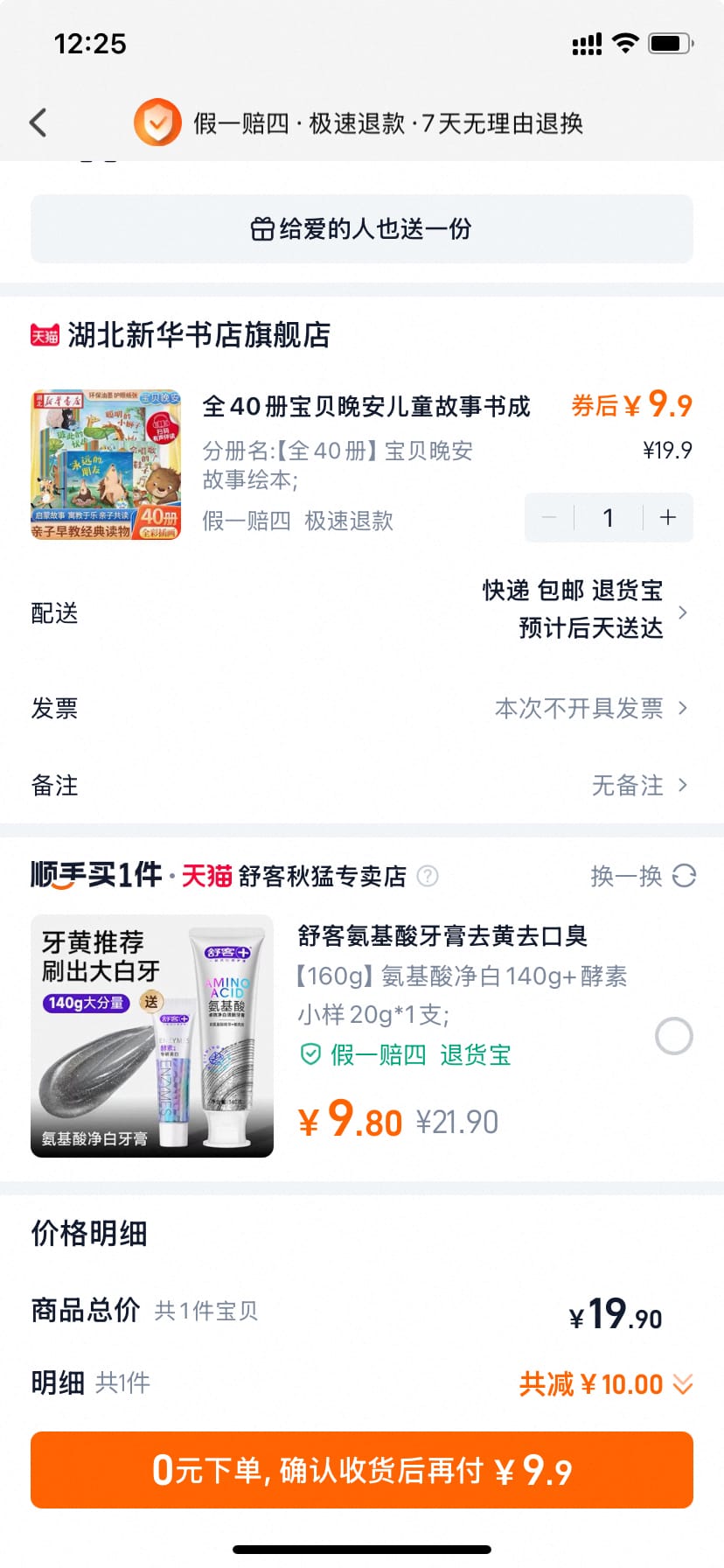
Task: Tap the back arrow to return
Action: [x=37, y=122]
